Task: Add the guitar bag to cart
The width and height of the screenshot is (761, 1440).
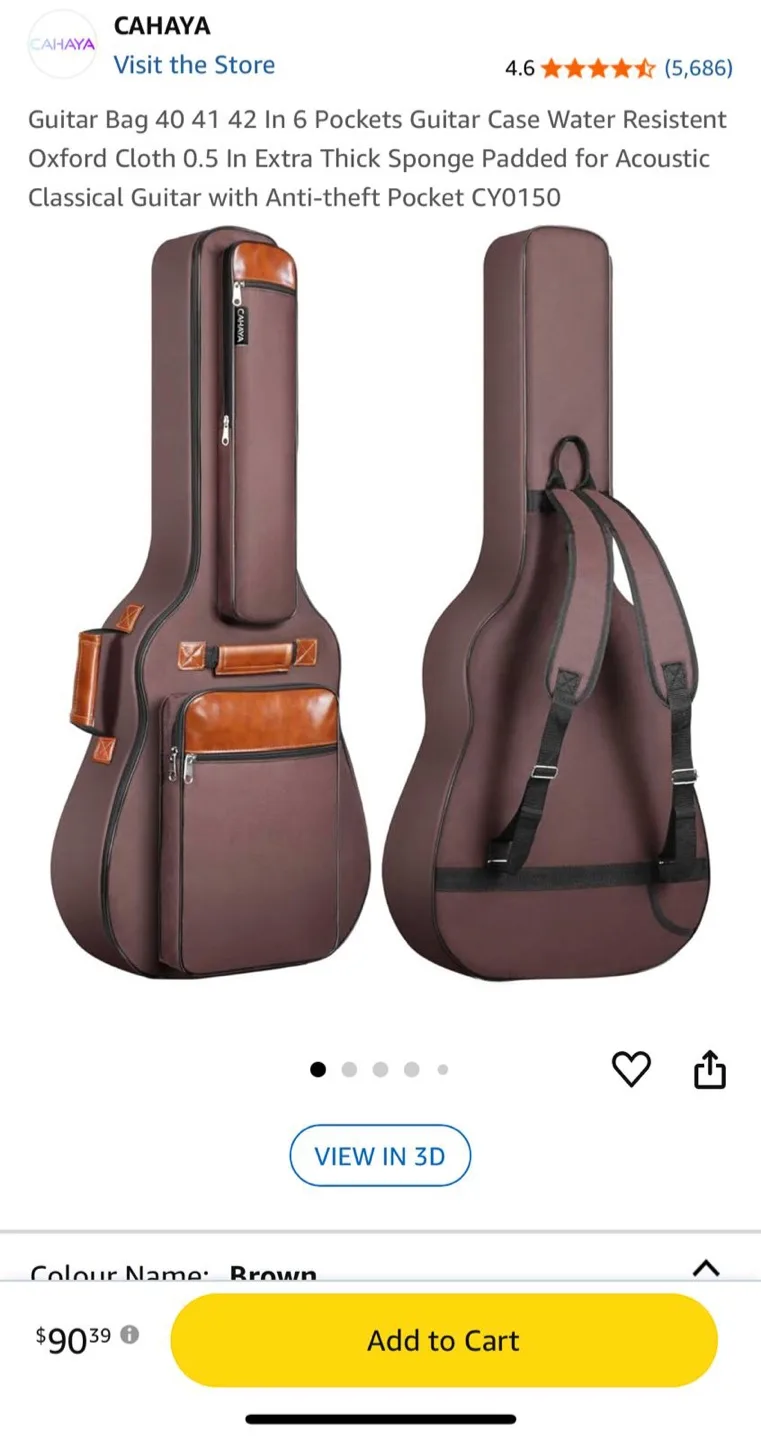Action: coord(444,1340)
